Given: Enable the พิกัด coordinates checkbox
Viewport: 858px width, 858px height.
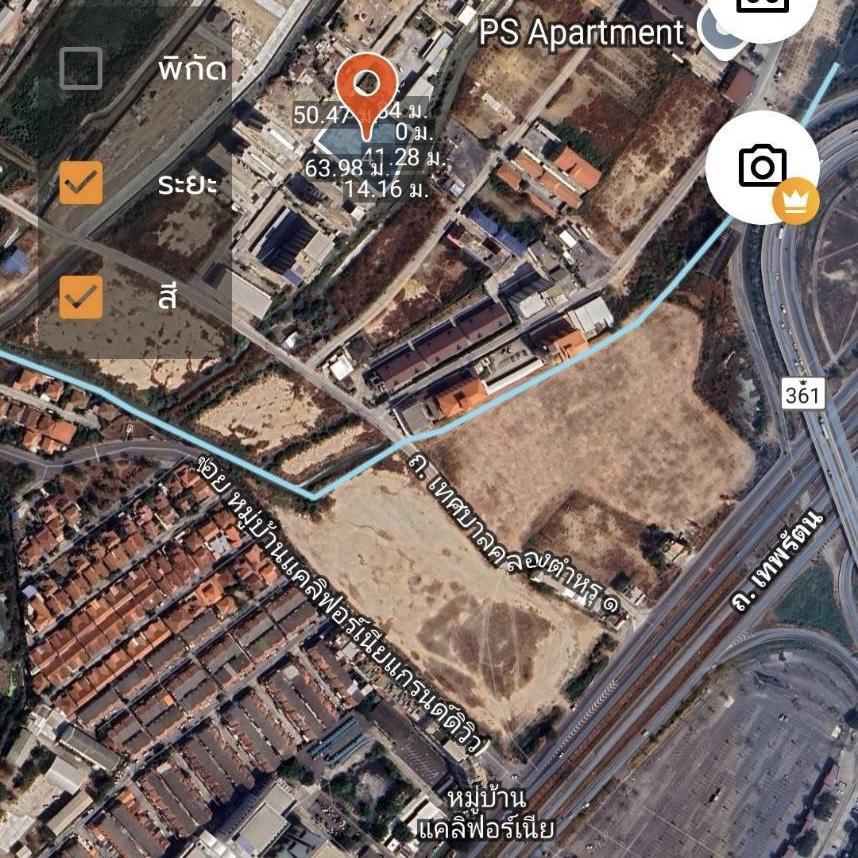Looking at the screenshot, I should [x=81, y=69].
